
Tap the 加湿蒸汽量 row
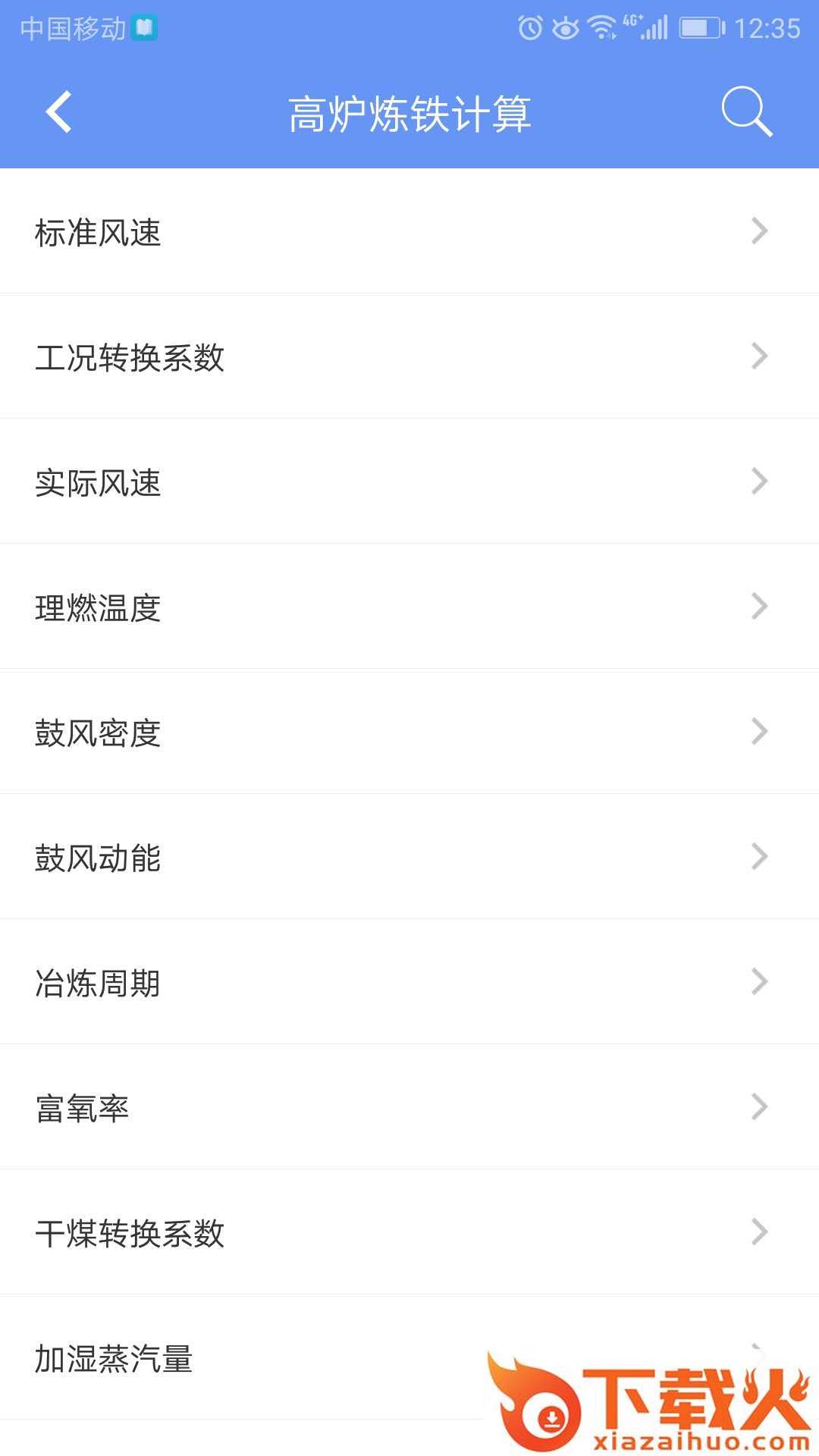pyautogui.click(x=409, y=1357)
